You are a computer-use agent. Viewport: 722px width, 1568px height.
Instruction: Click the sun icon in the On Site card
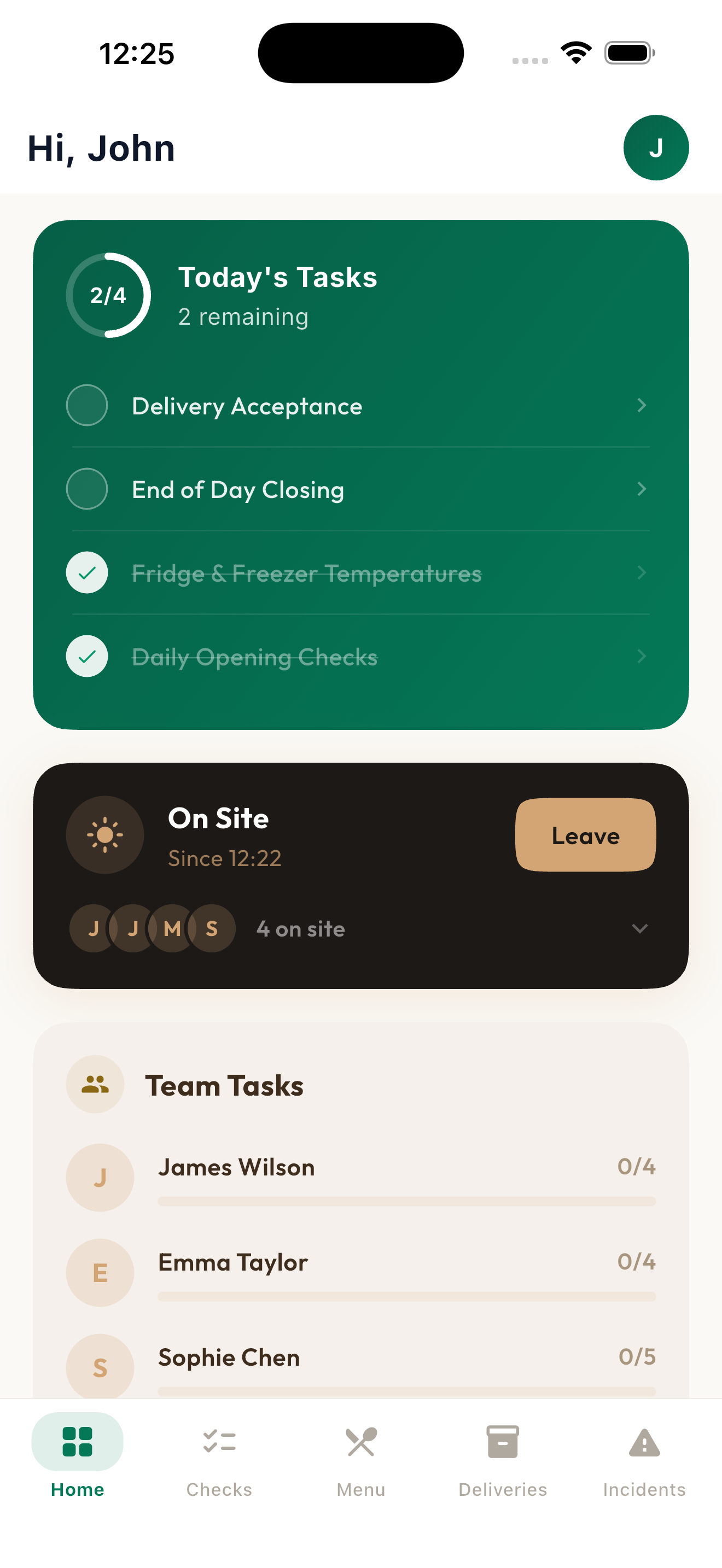[x=104, y=835]
